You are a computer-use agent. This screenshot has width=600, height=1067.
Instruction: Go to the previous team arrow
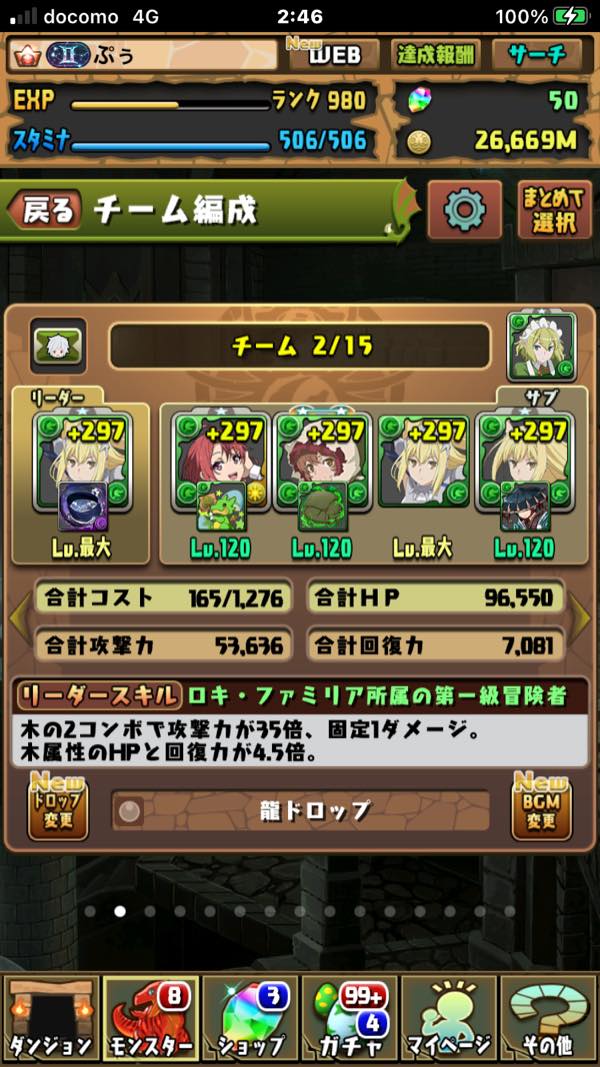click(x=18, y=620)
